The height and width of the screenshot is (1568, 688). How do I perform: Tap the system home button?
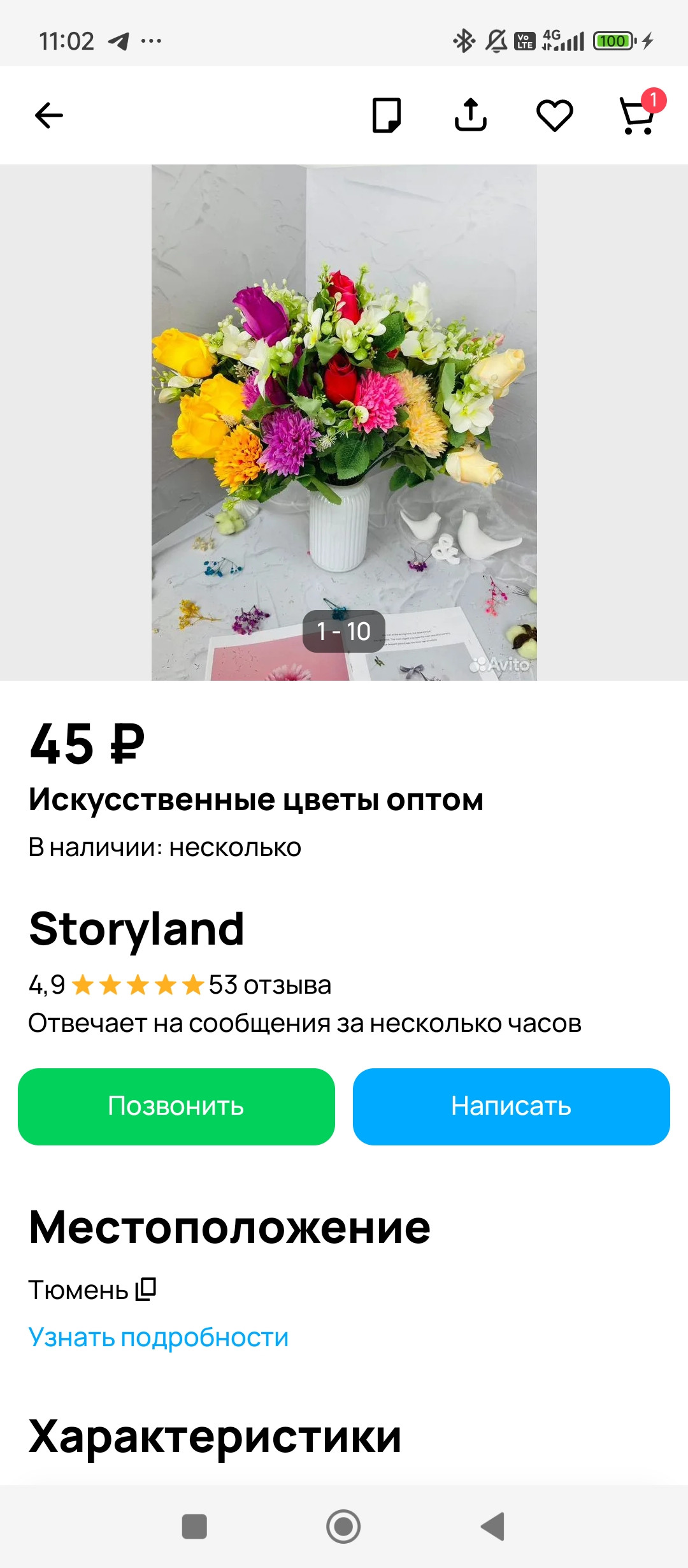(x=343, y=1526)
